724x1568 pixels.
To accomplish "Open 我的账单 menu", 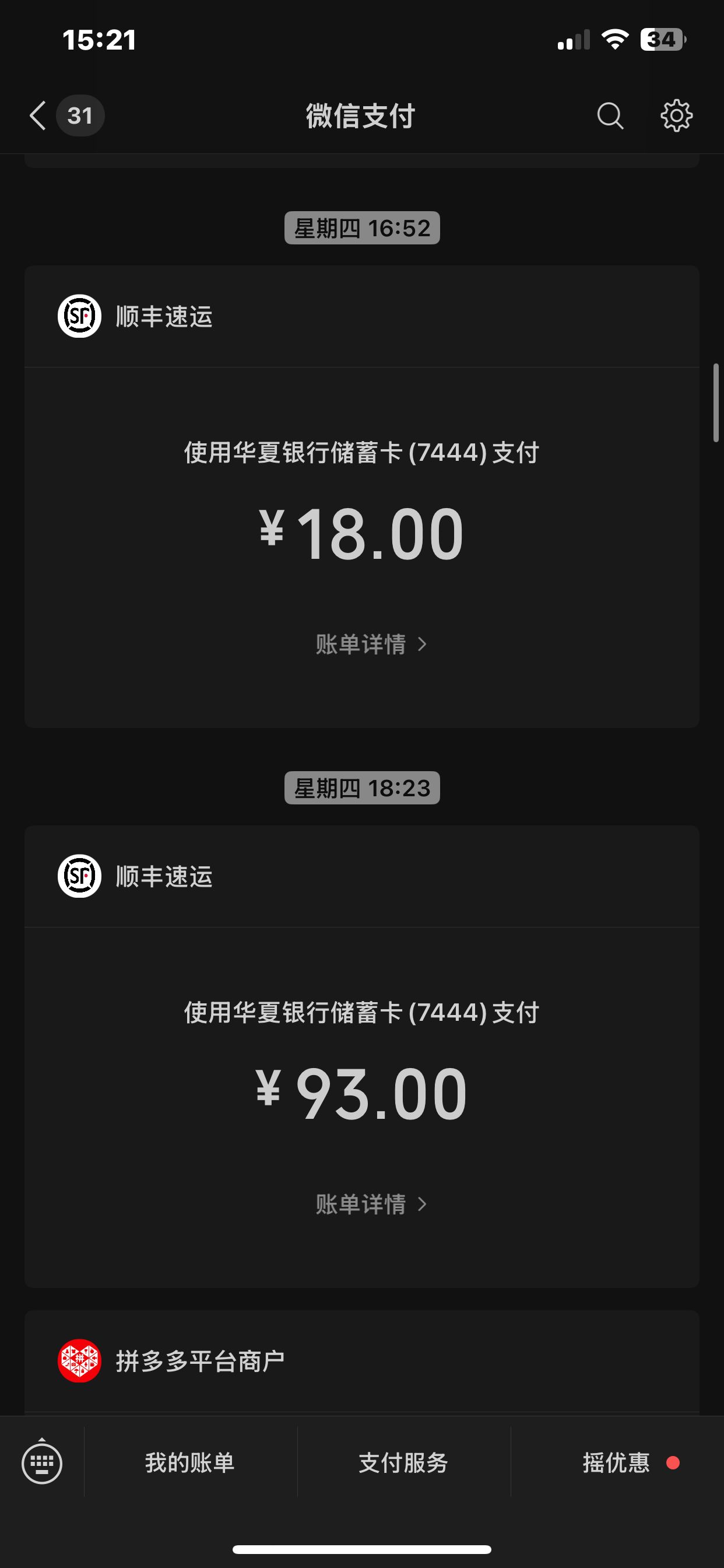I will coord(190,1462).
